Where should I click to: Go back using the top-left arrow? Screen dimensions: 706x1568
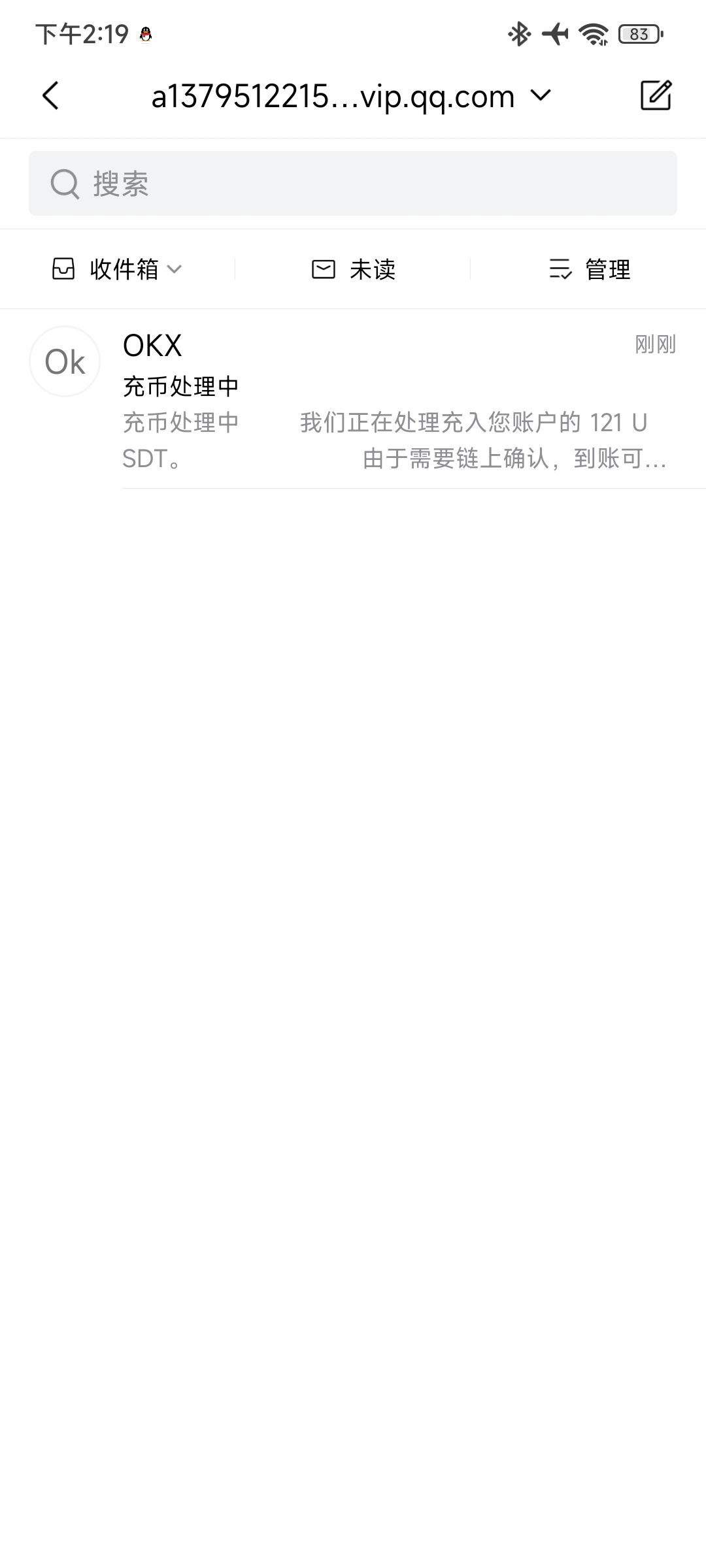point(50,96)
